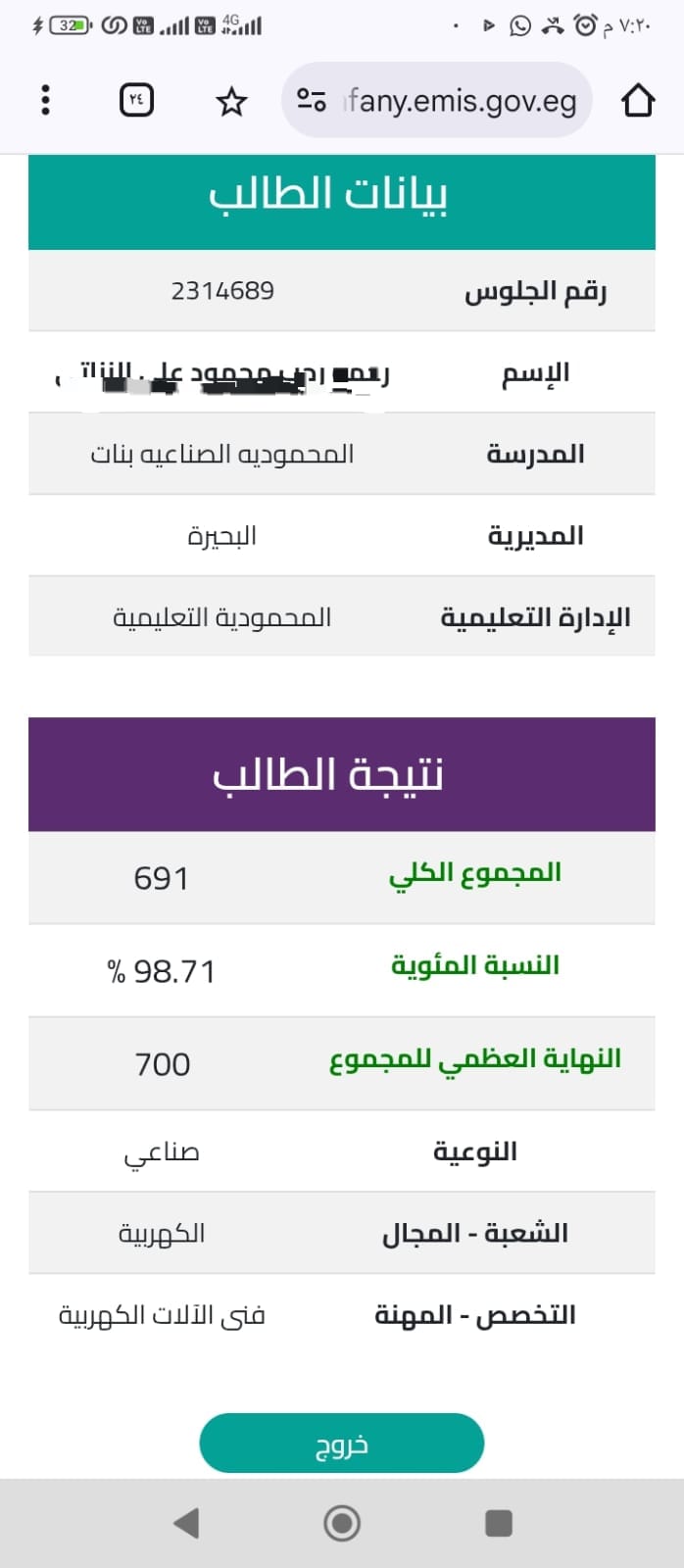684x1568 pixels.
Task: Open site settings icon in the address bar
Action: pos(312,100)
